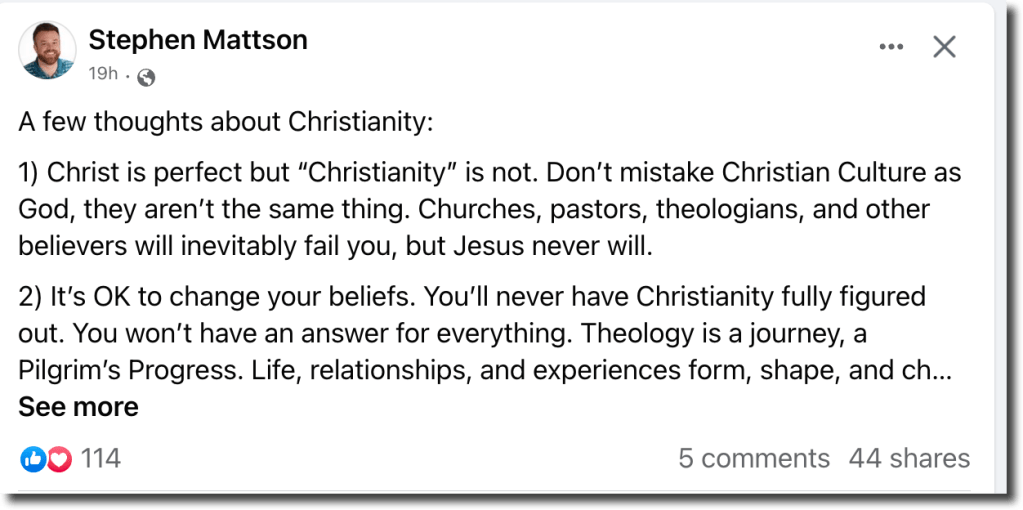The width and height of the screenshot is (1023, 510).
Task: Open the 5 comments
Action: [753, 459]
